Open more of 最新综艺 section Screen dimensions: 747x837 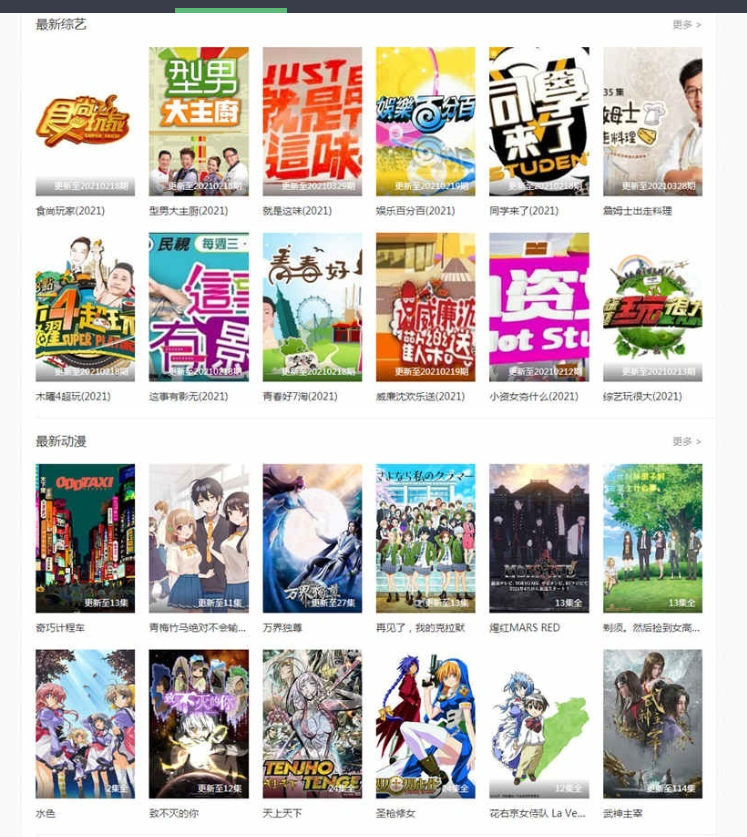686,25
